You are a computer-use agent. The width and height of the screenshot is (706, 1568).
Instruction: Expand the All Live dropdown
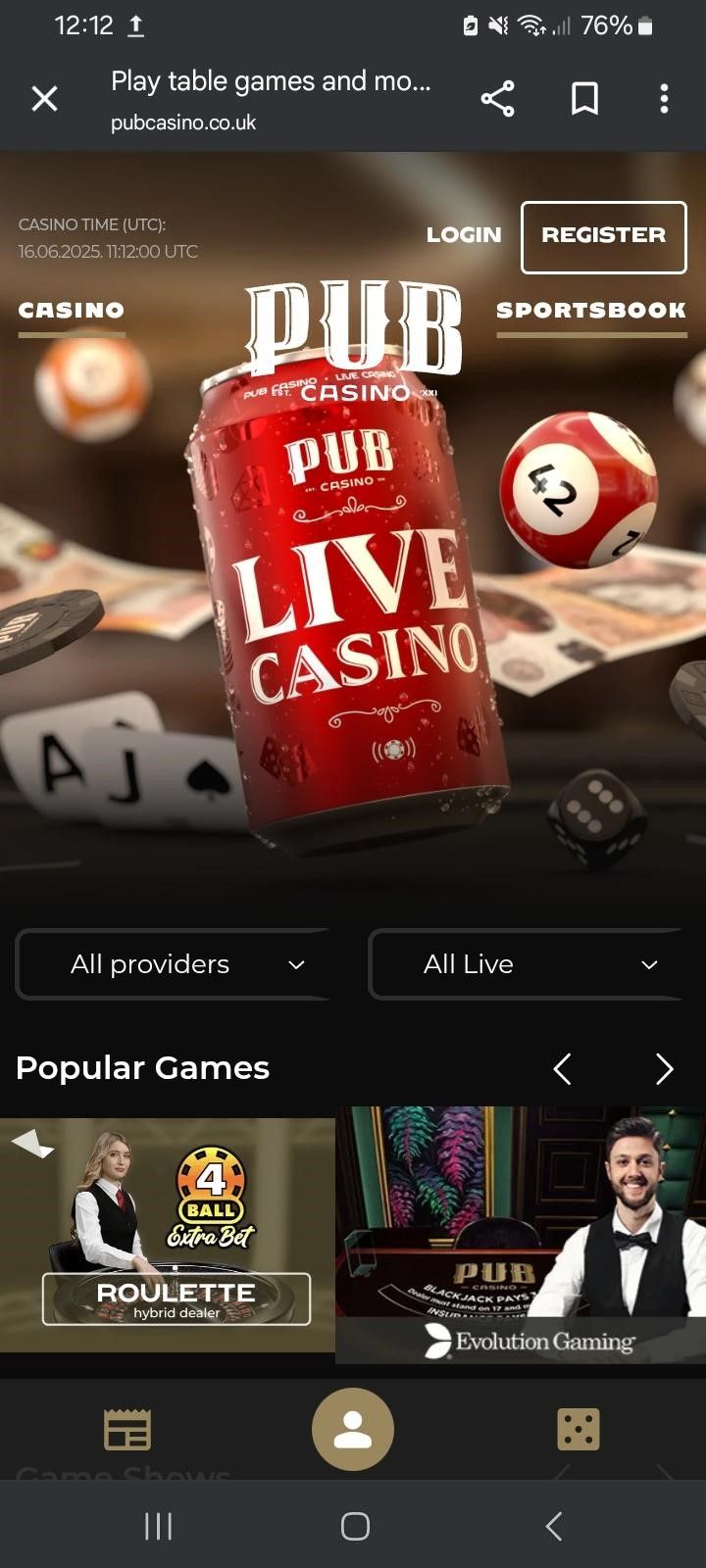pos(526,964)
